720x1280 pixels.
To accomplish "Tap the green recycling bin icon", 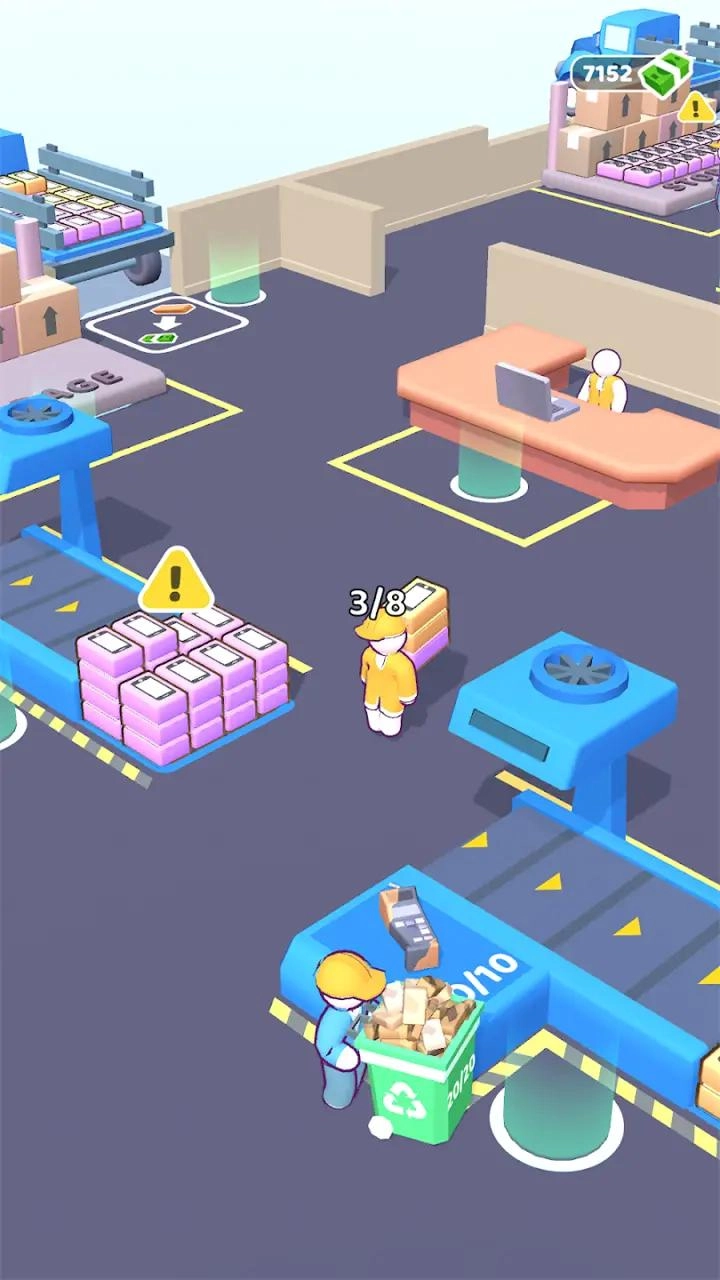I will [x=404, y=1097].
